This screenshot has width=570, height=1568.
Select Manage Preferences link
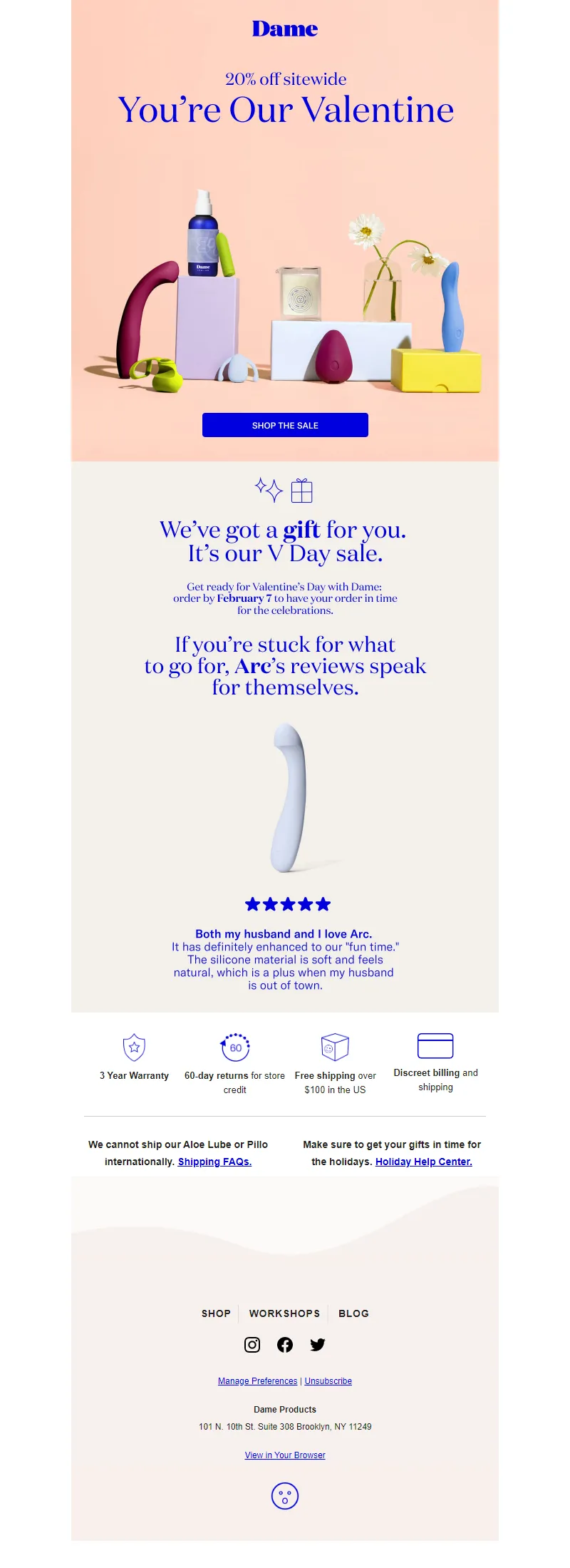coord(257,1381)
